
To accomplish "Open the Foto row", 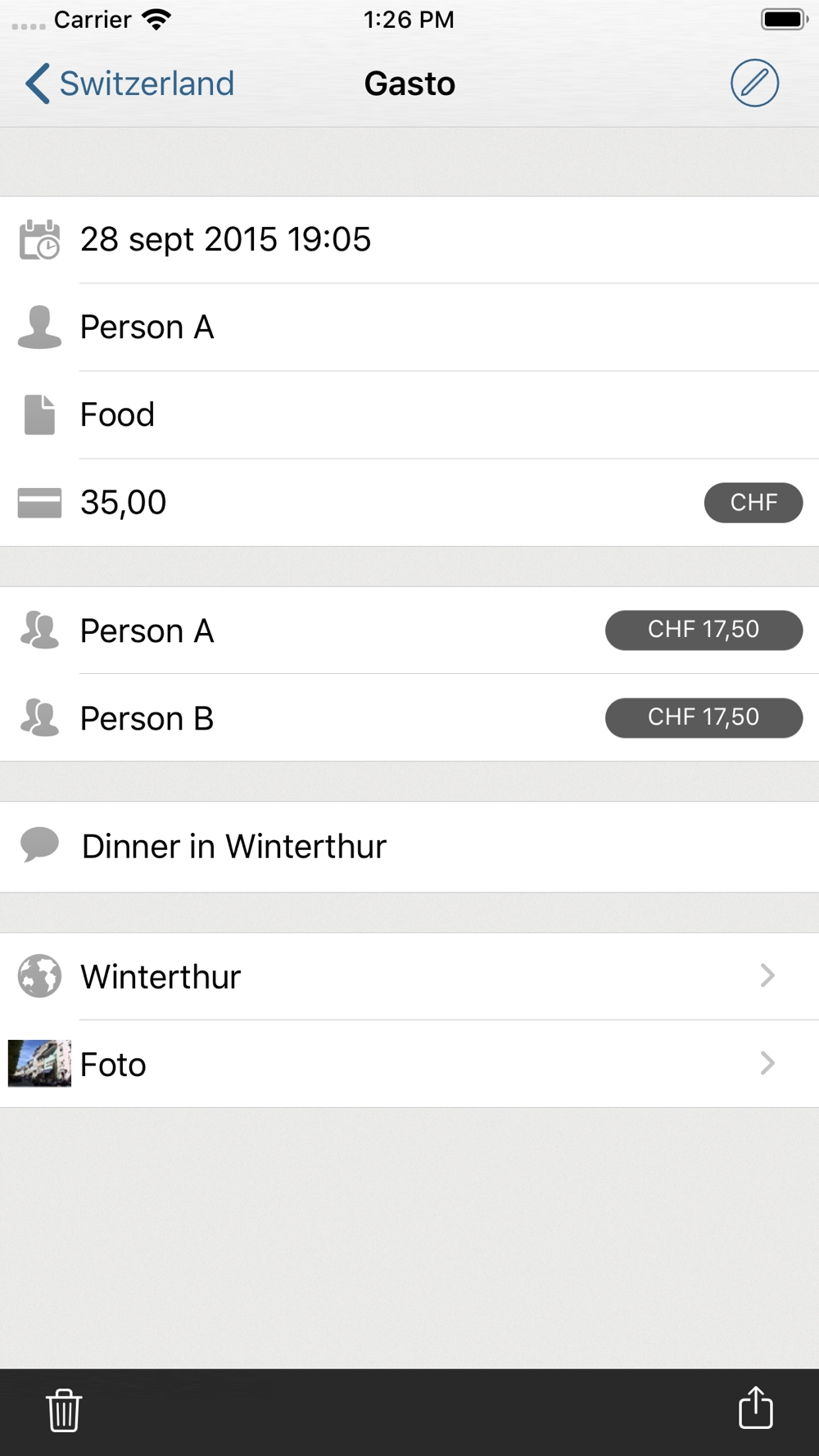I will pyautogui.click(x=409, y=1064).
